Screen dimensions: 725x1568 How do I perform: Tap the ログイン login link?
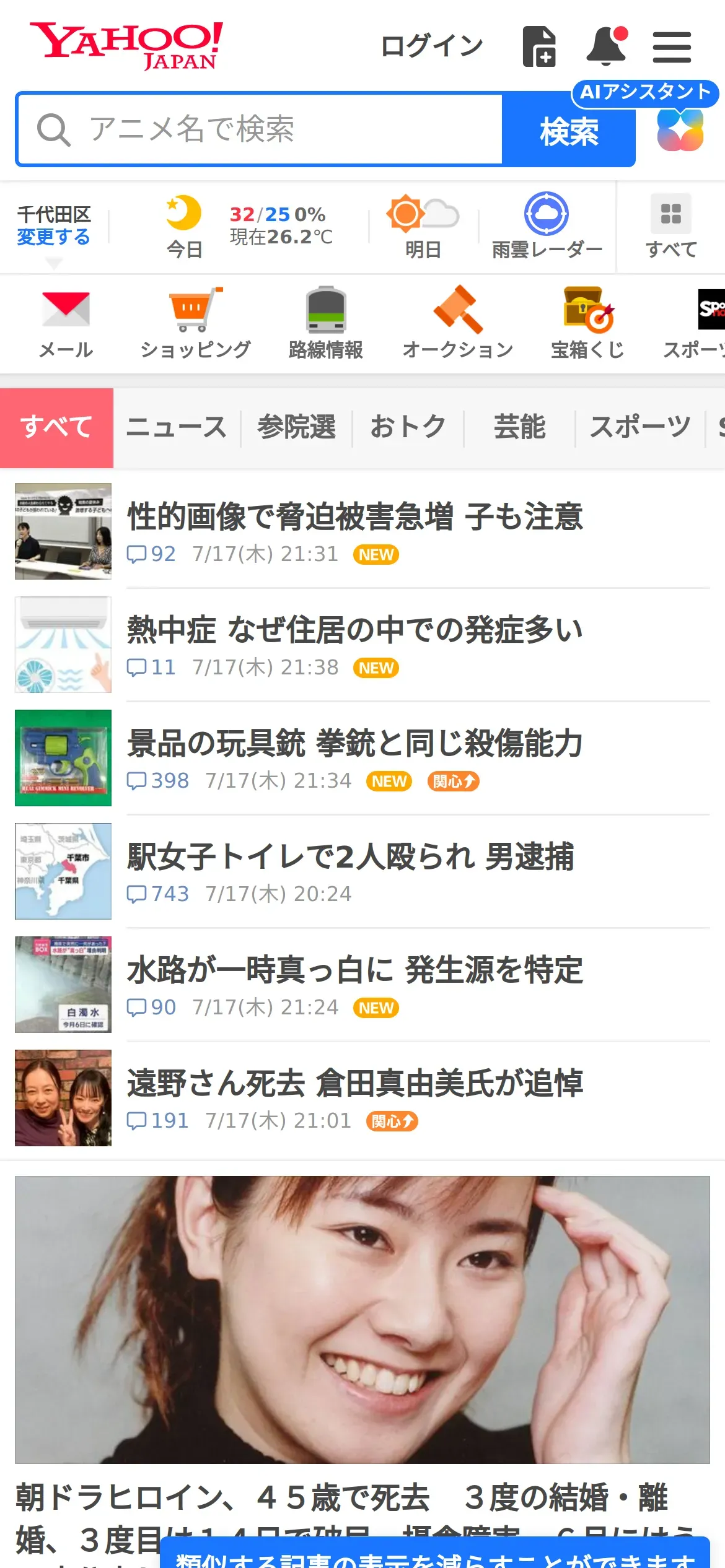pos(431,46)
